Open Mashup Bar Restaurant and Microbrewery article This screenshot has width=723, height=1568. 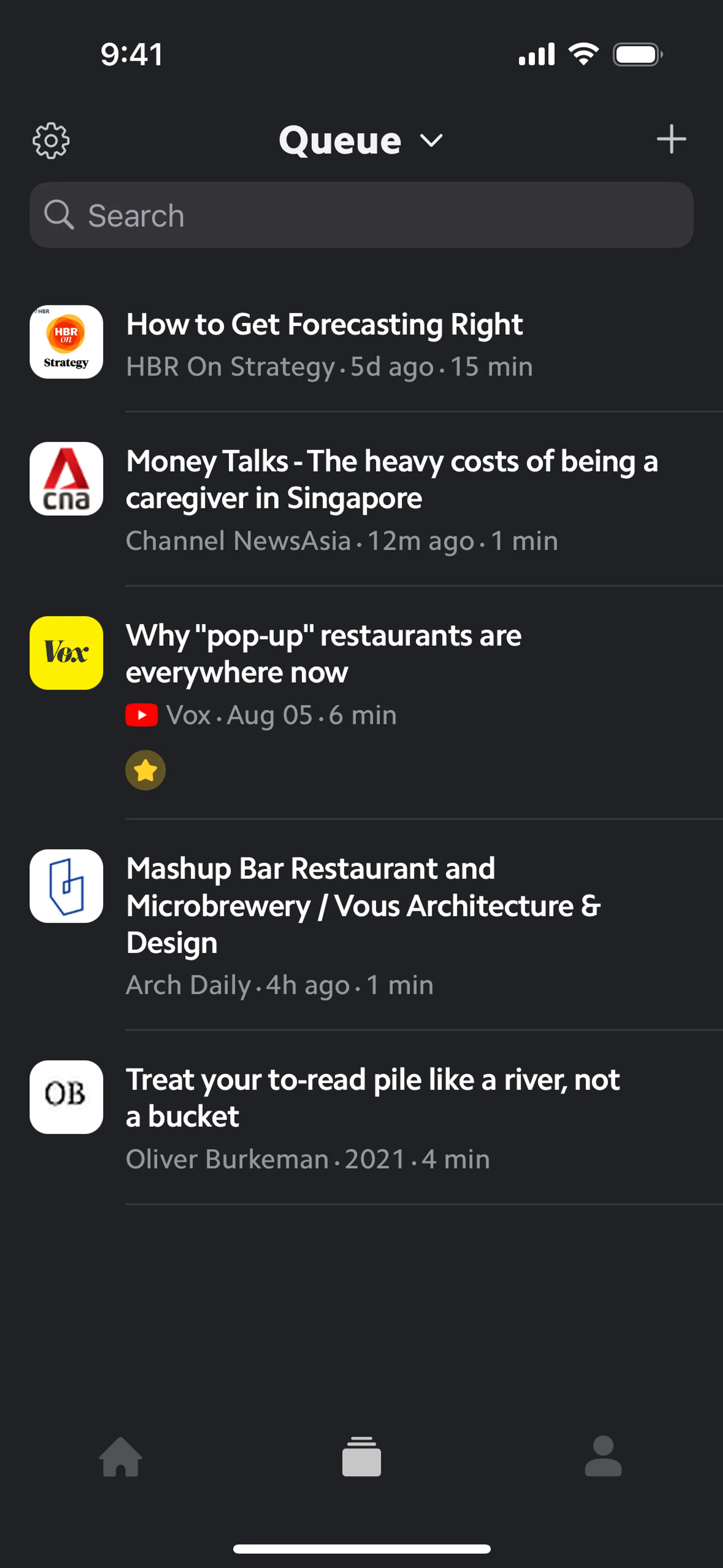pyautogui.click(x=363, y=905)
